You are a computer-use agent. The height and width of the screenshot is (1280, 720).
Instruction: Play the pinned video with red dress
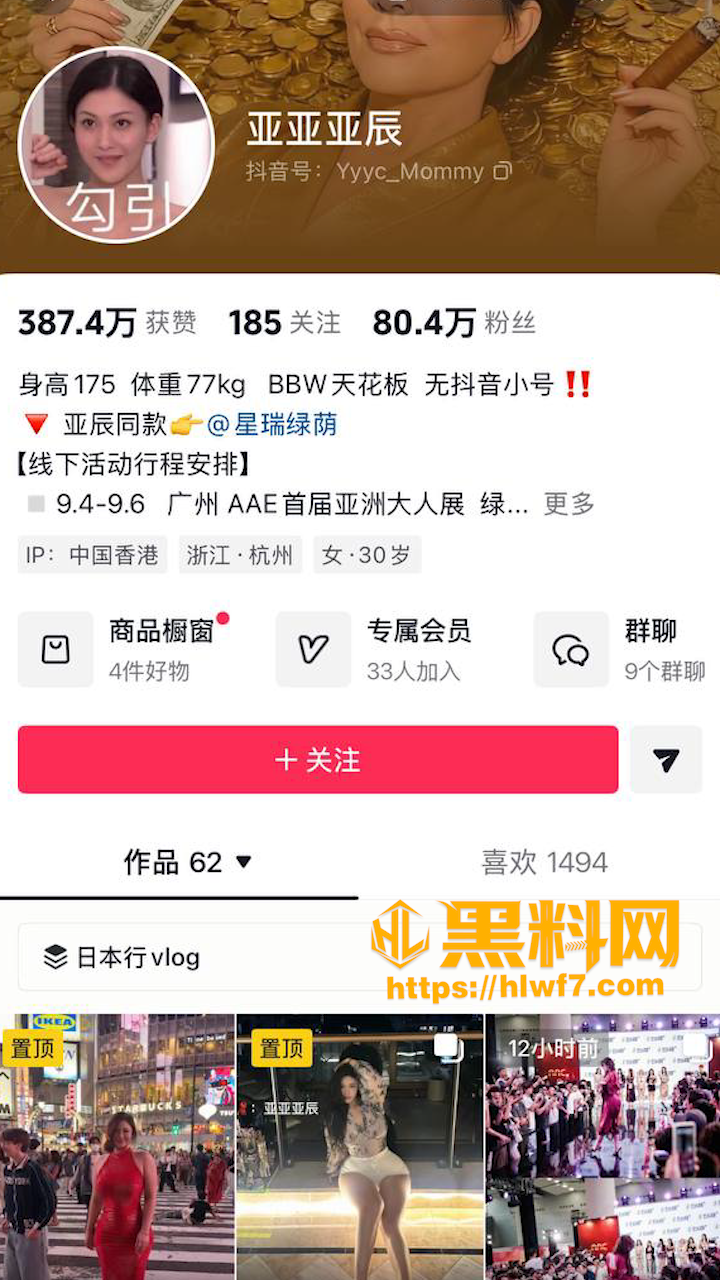tap(117, 1147)
